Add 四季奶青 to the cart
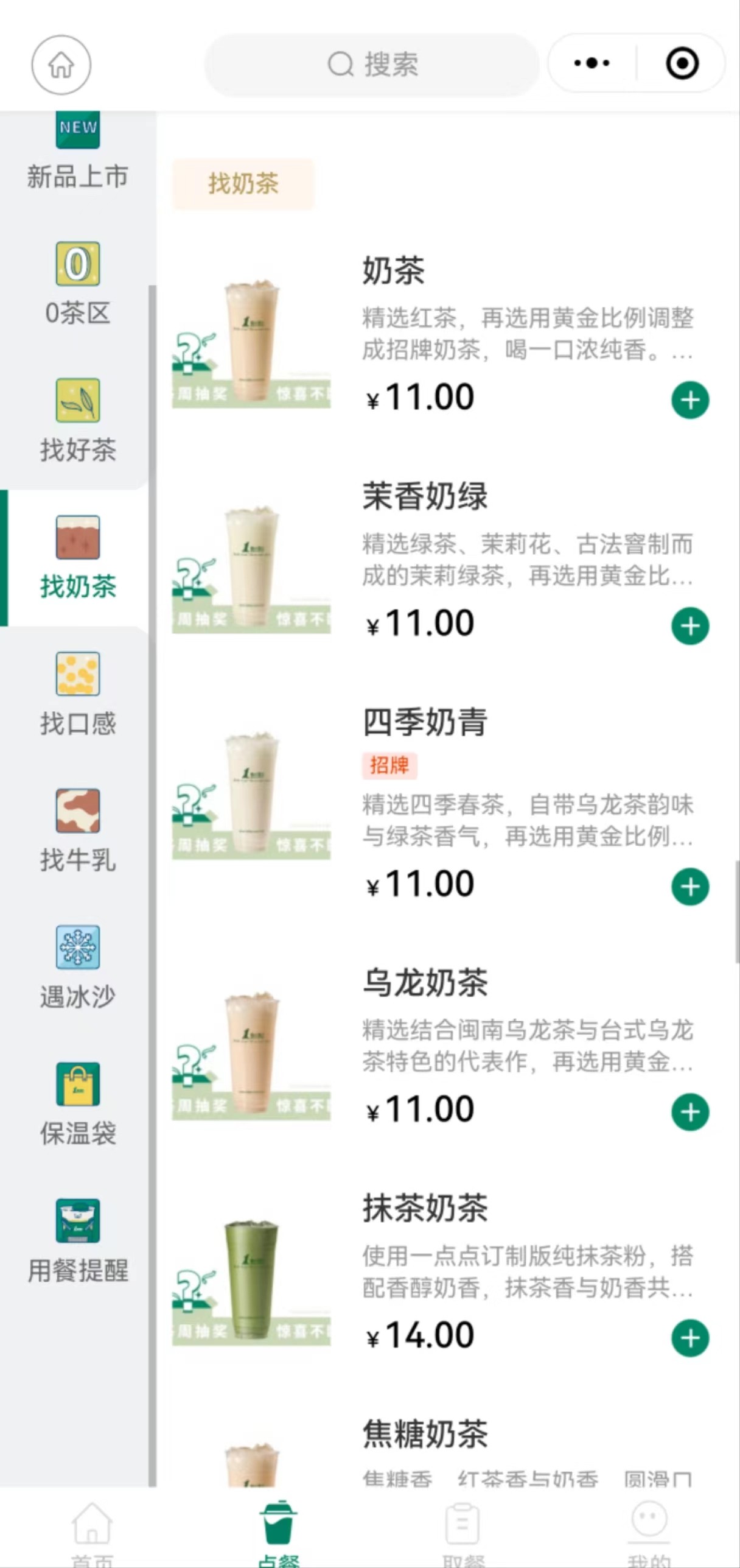740x1568 pixels. (690, 887)
